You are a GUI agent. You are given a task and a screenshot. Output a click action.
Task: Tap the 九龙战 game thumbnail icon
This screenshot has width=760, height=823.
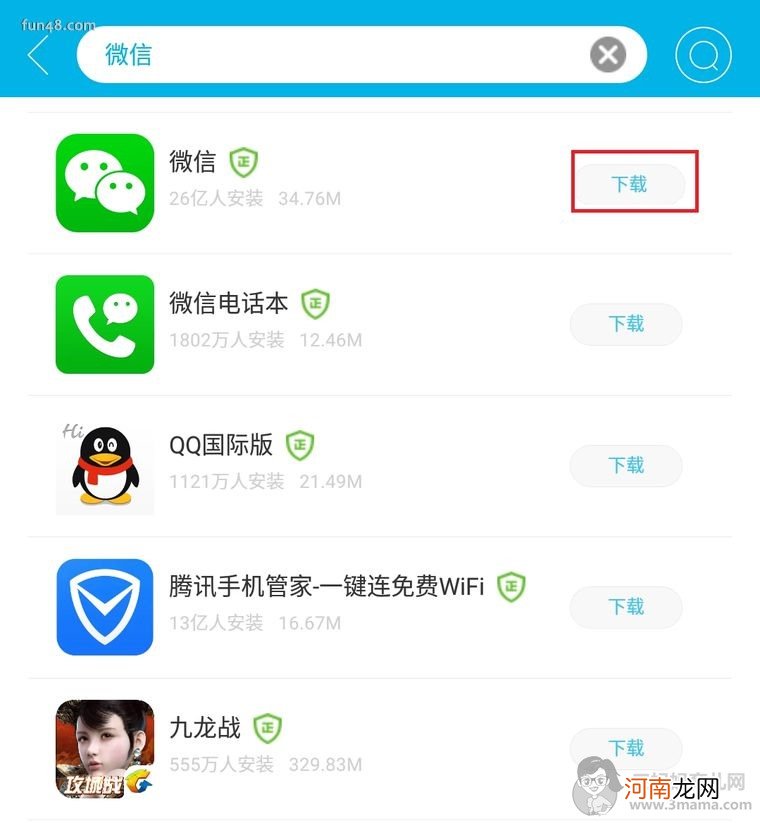[104, 747]
